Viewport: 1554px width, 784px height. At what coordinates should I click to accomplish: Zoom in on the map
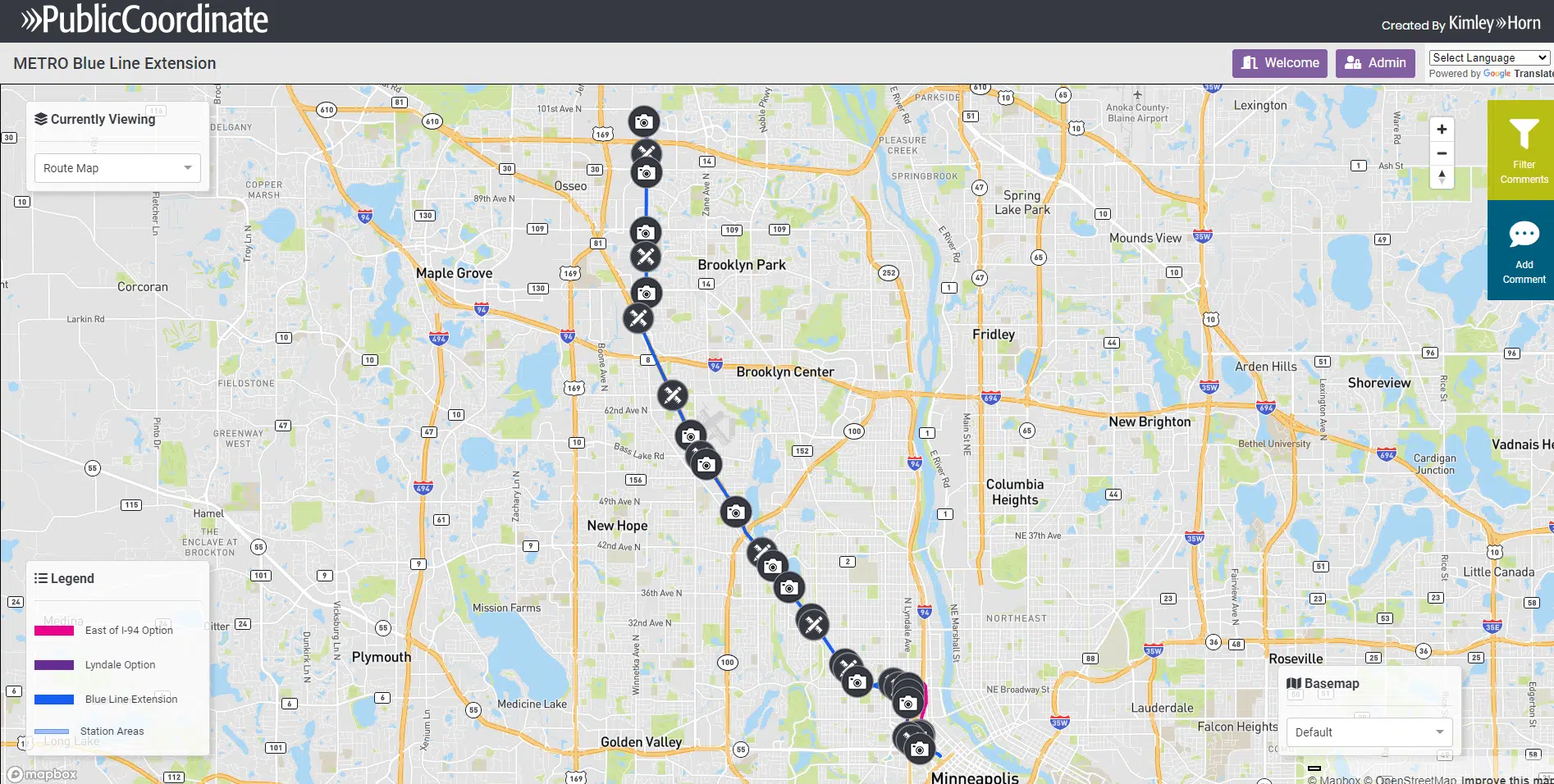tap(1442, 130)
